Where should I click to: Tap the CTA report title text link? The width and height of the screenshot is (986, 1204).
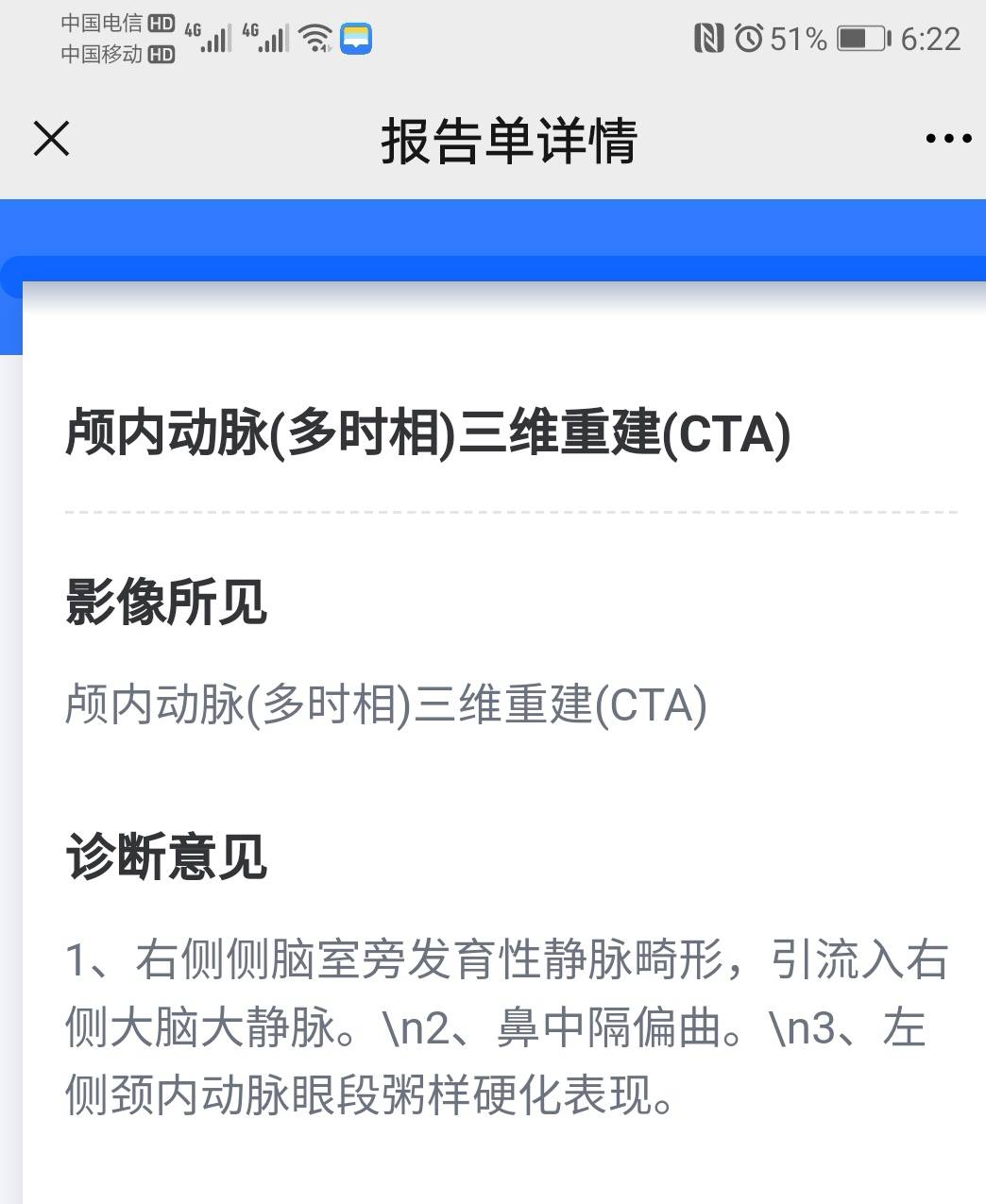384,703
